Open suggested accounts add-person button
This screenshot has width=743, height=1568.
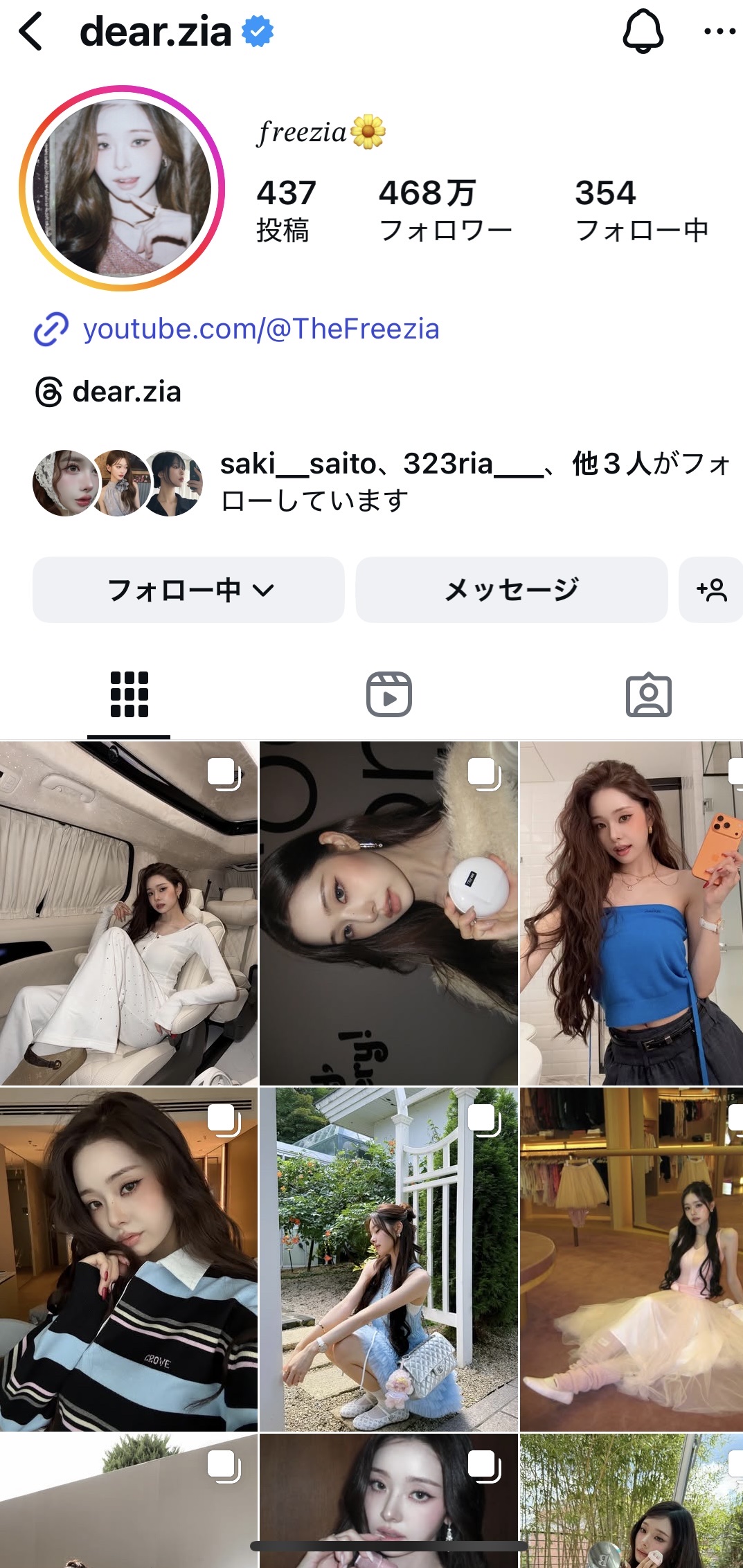(x=711, y=590)
